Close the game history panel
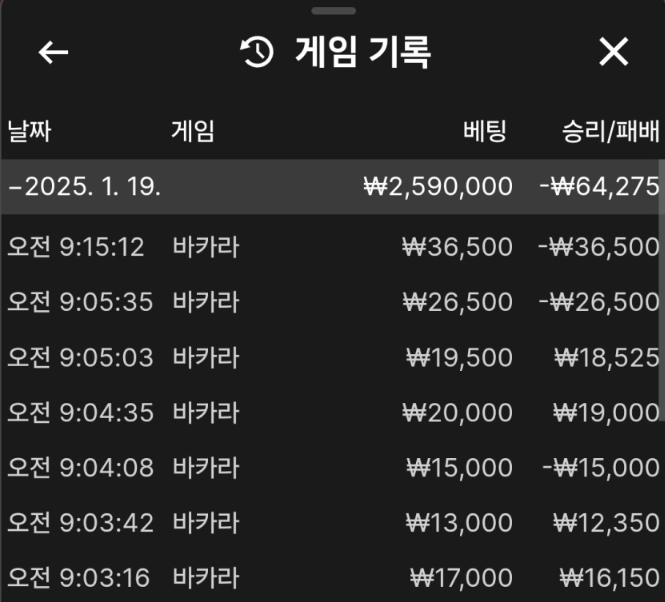665x602 pixels. coord(613,52)
